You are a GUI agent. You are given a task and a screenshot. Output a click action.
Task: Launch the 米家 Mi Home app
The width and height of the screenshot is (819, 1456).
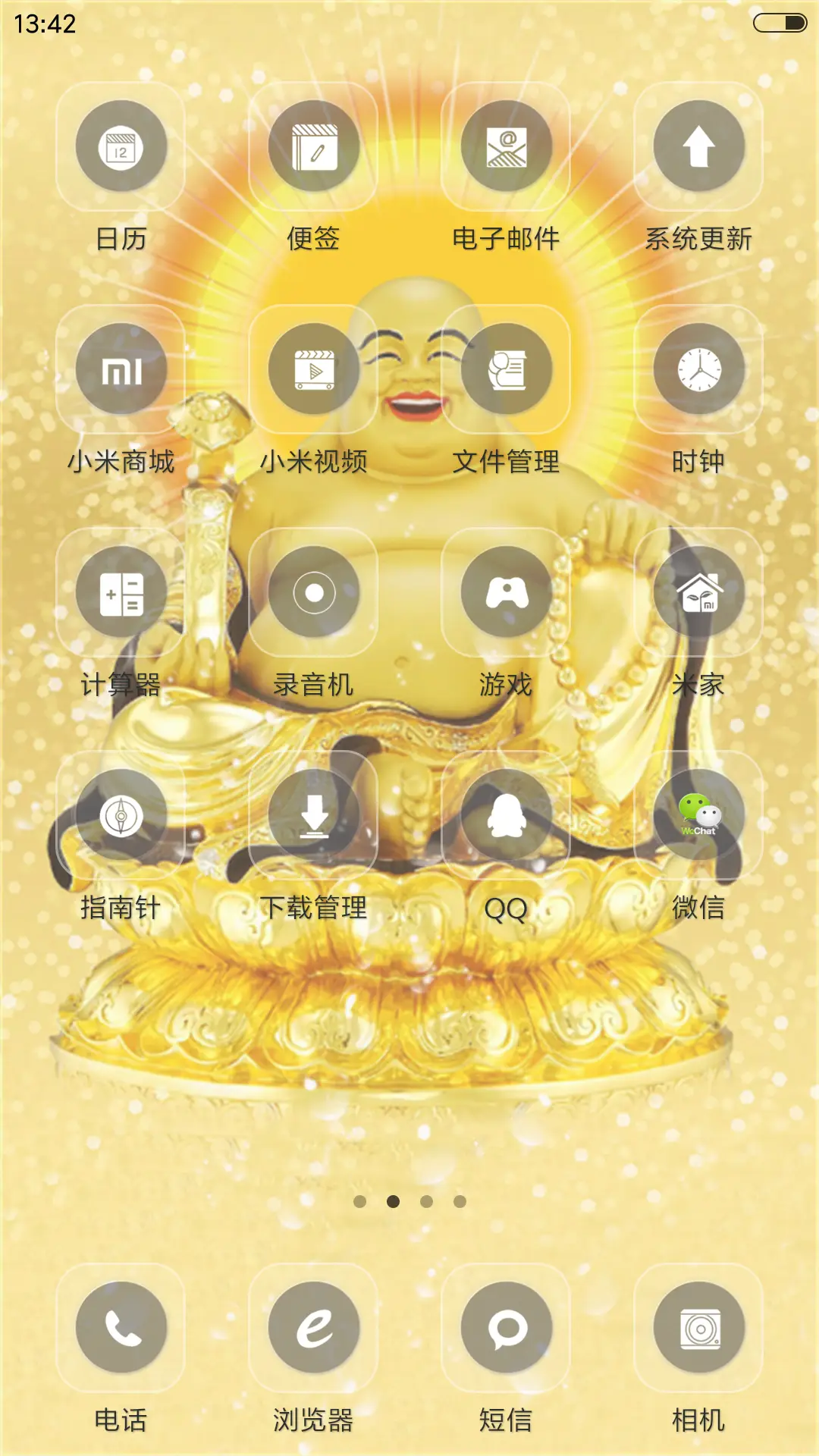(698, 593)
